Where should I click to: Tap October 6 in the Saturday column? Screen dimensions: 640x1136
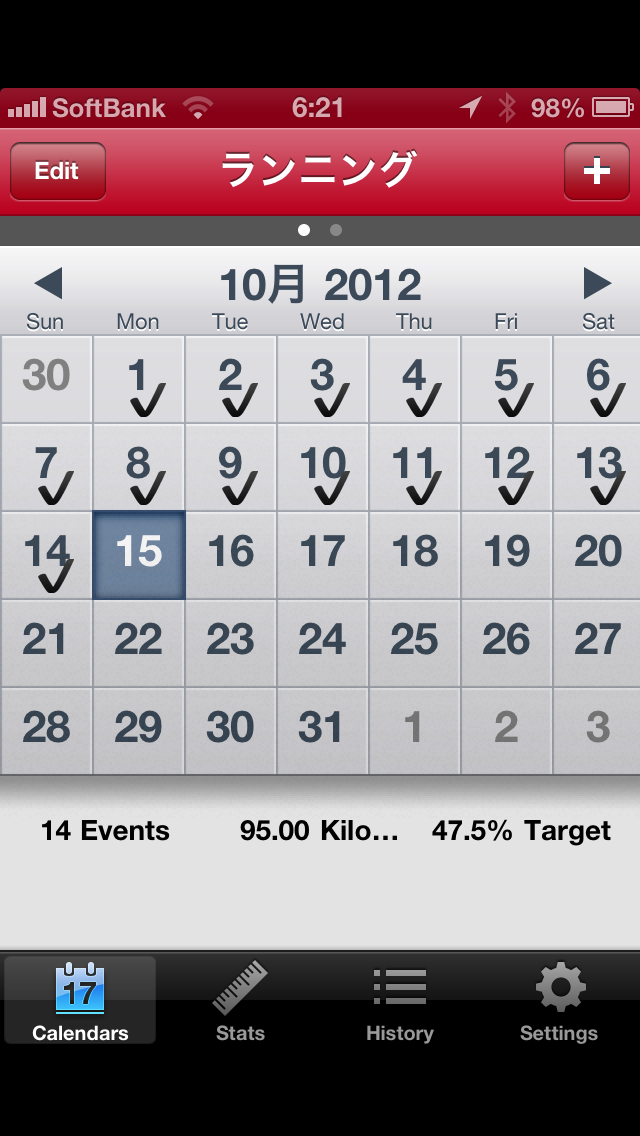pos(598,379)
